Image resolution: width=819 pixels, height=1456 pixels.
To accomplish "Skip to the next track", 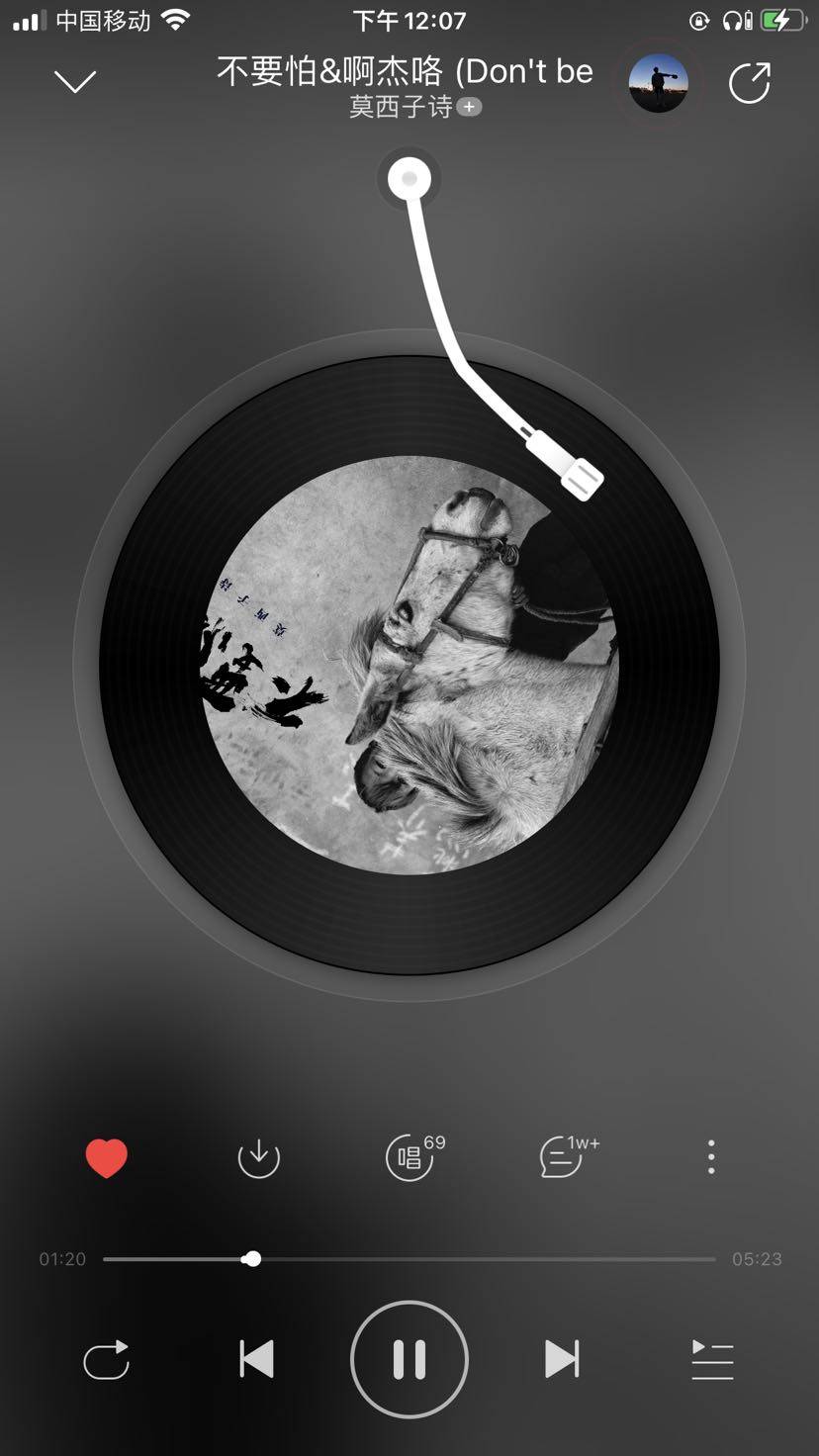I will pos(561,1360).
